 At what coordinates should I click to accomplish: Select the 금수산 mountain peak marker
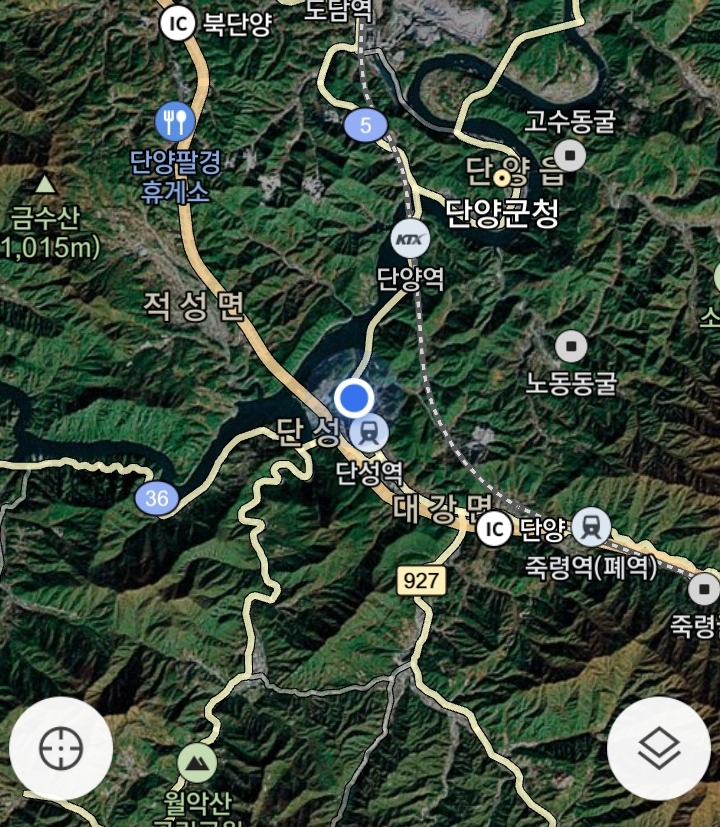tap(45, 185)
